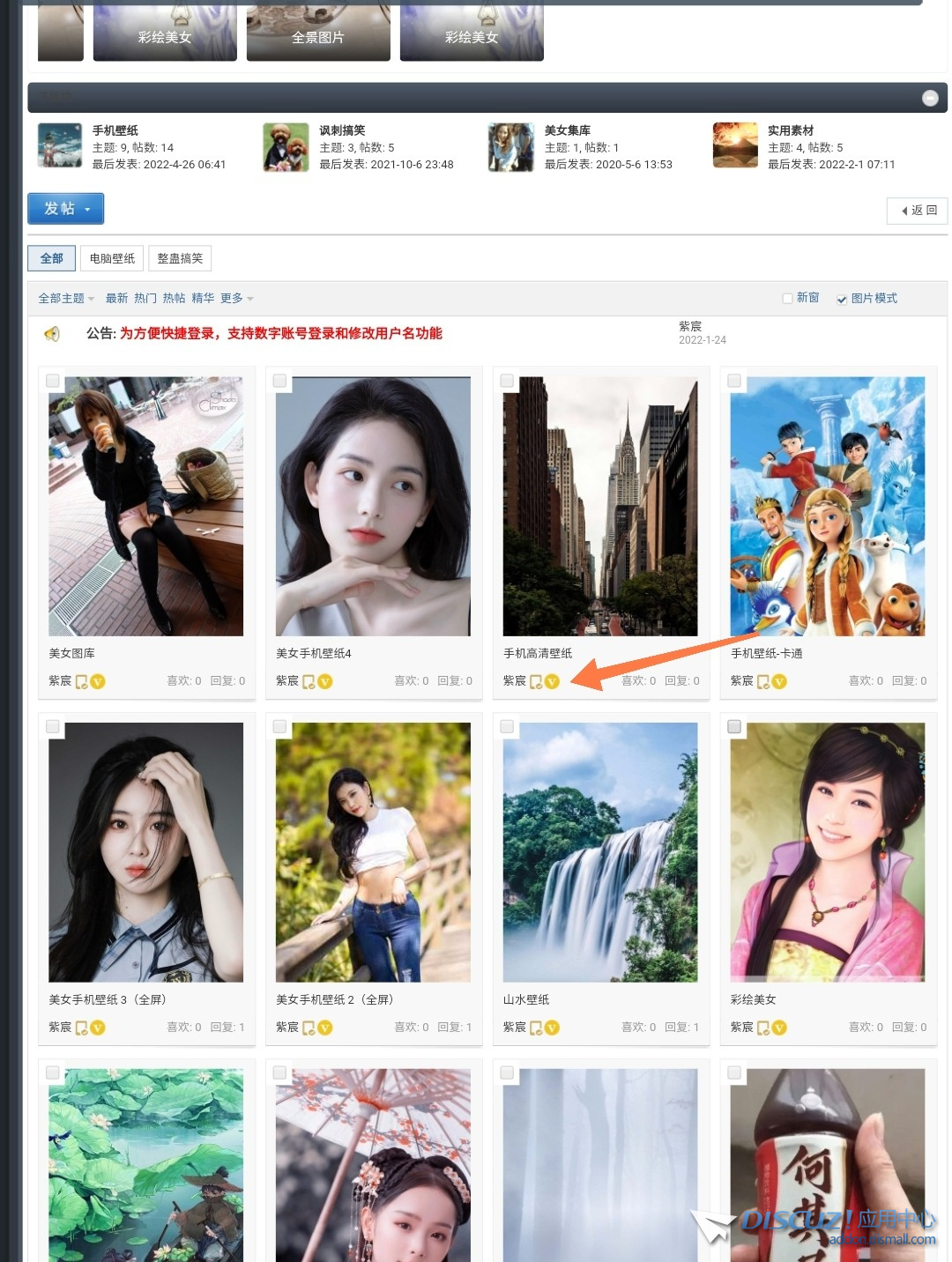
Task: Open the 手机壁纸 sub-forum
Action: [x=115, y=130]
